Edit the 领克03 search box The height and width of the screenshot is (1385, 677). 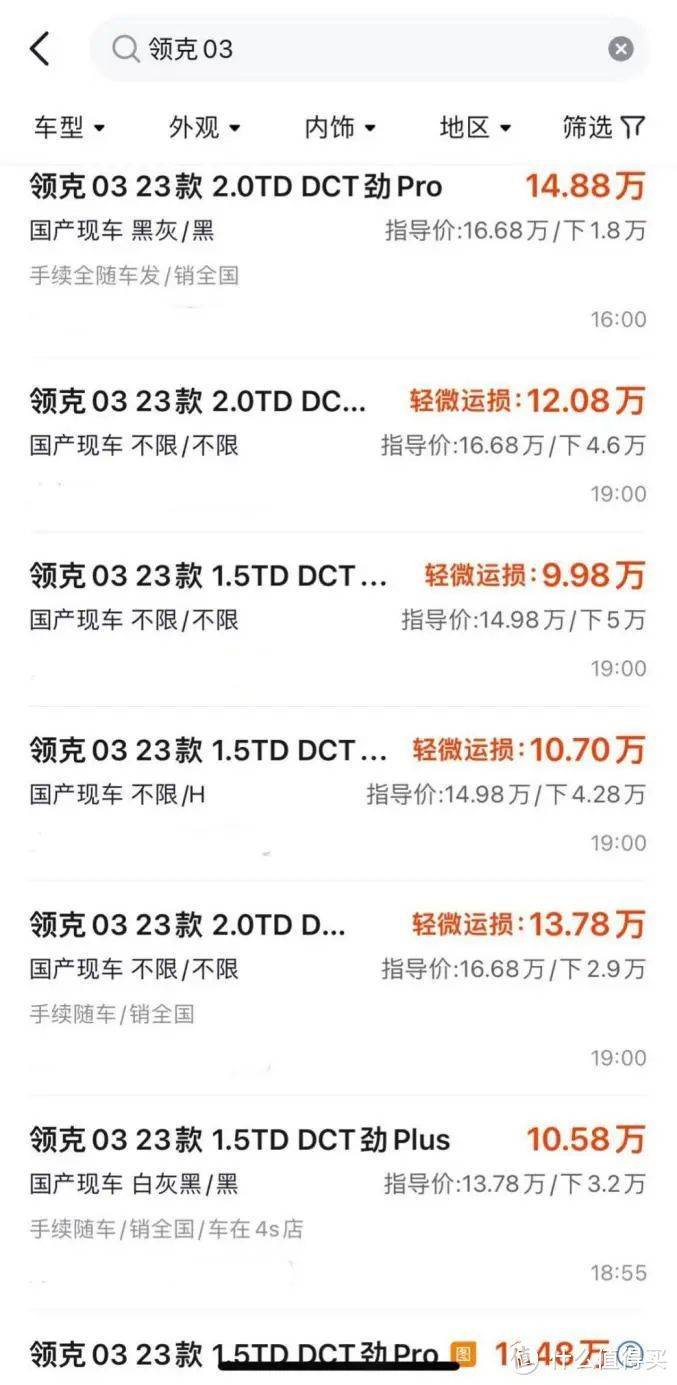370,48
